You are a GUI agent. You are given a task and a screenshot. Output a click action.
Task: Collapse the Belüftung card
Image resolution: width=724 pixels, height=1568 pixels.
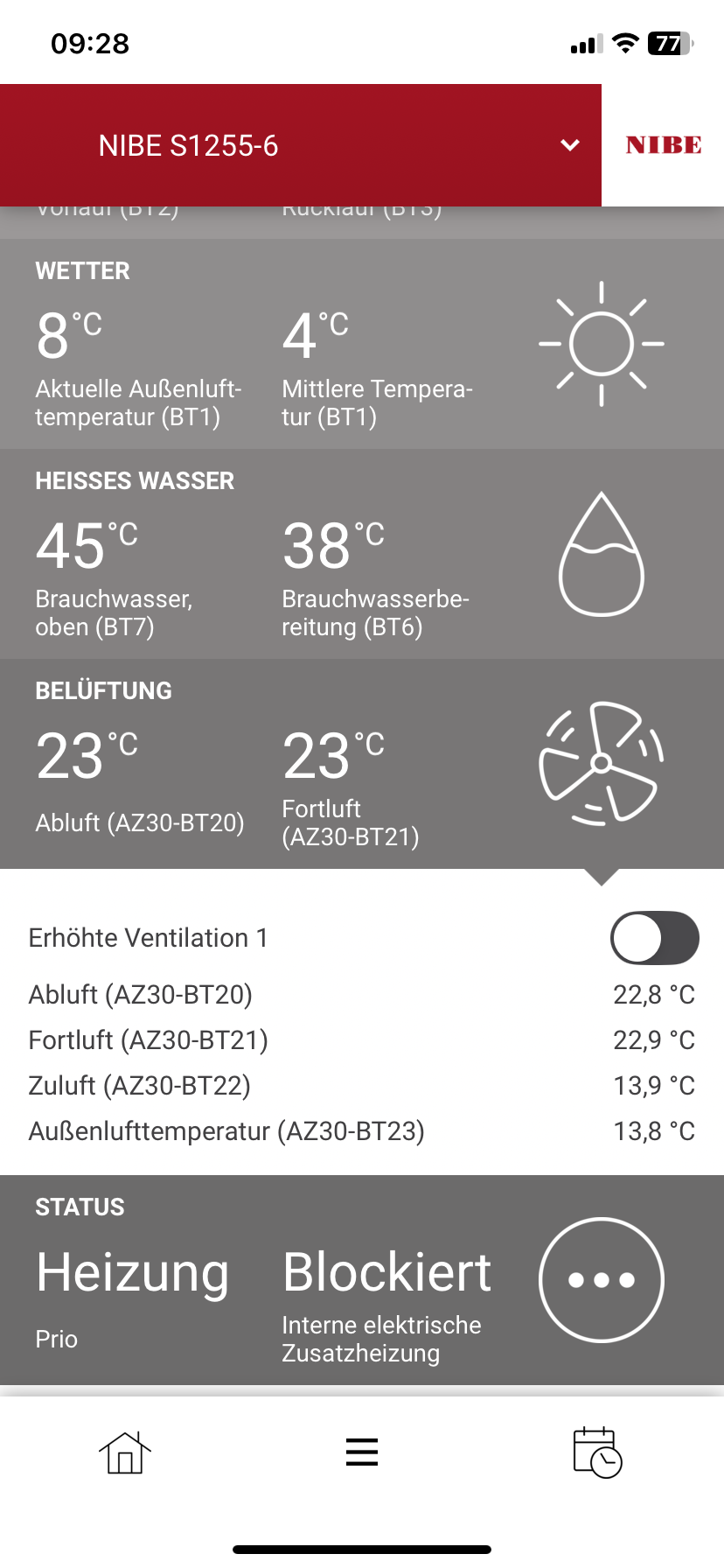click(x=361, y=764)
